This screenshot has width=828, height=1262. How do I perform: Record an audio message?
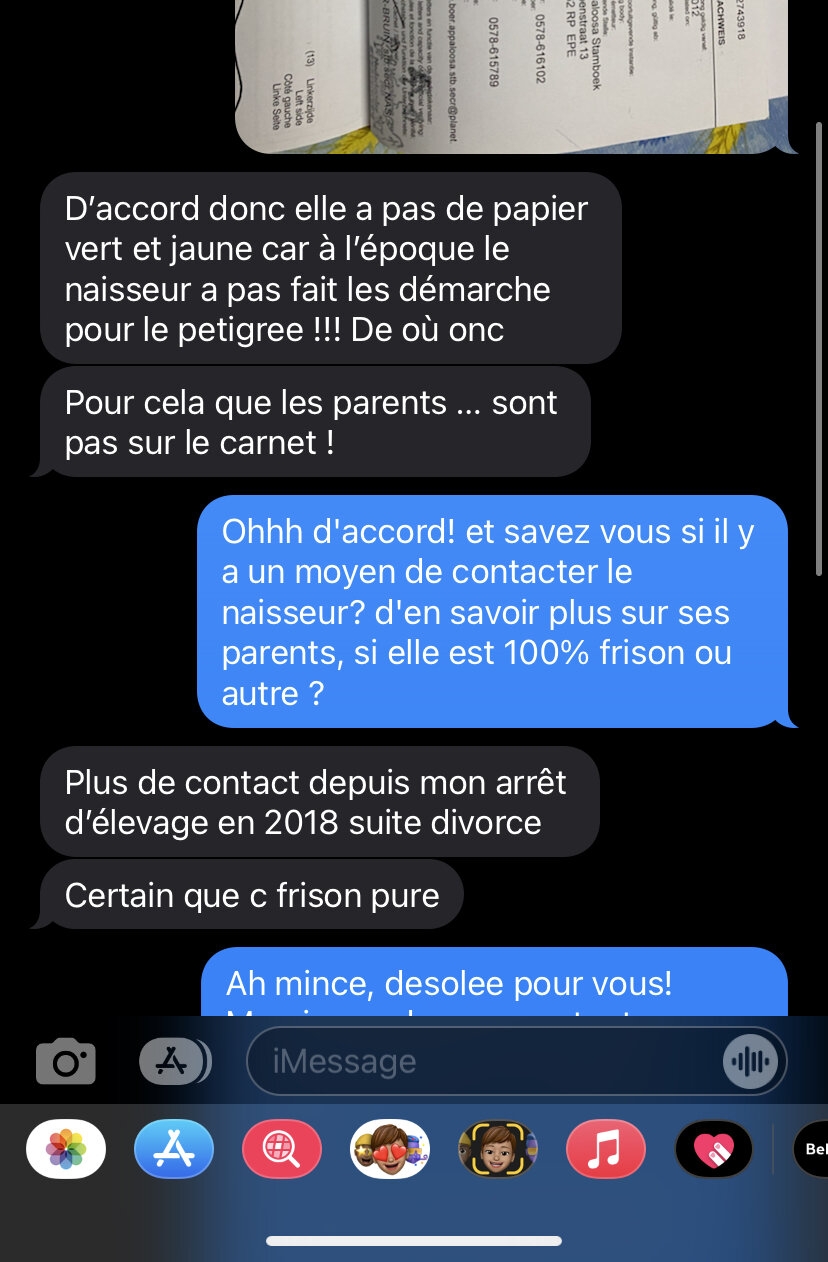[749, 1061]
